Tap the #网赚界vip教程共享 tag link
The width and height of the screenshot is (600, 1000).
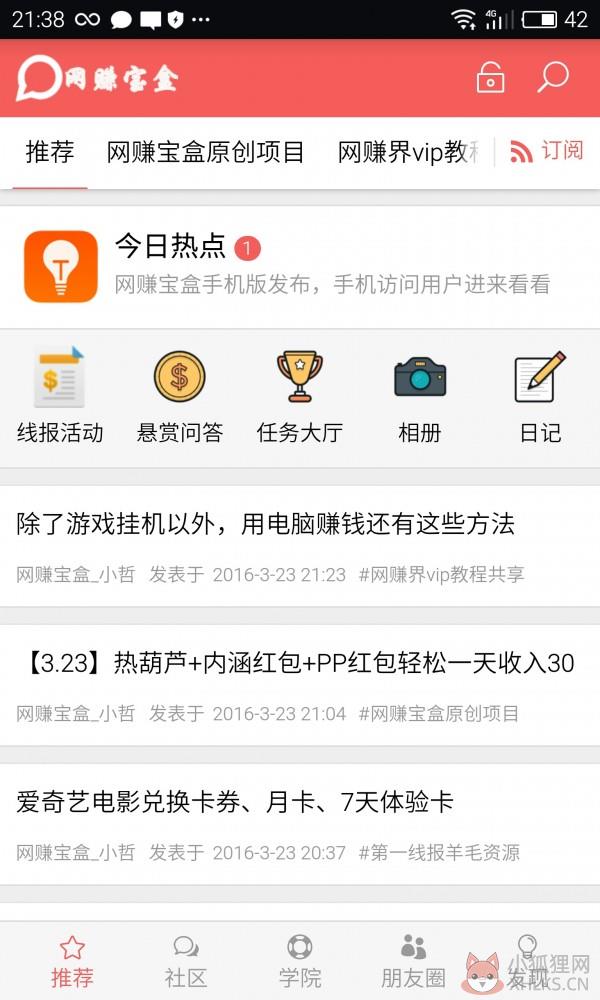tap(441, 574)
